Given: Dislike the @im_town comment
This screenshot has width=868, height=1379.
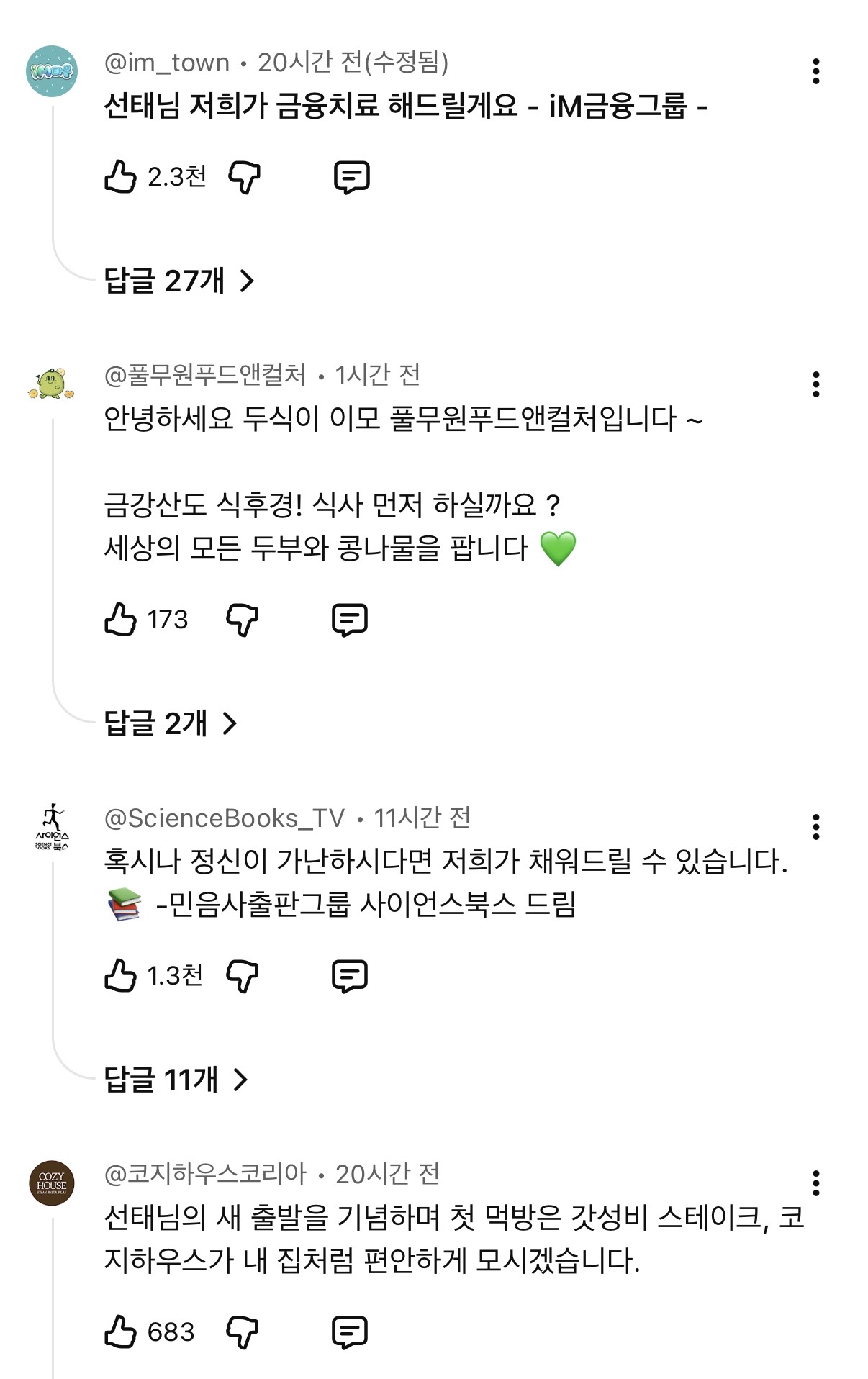Looking at the screenshot, I should click(244, 177).
